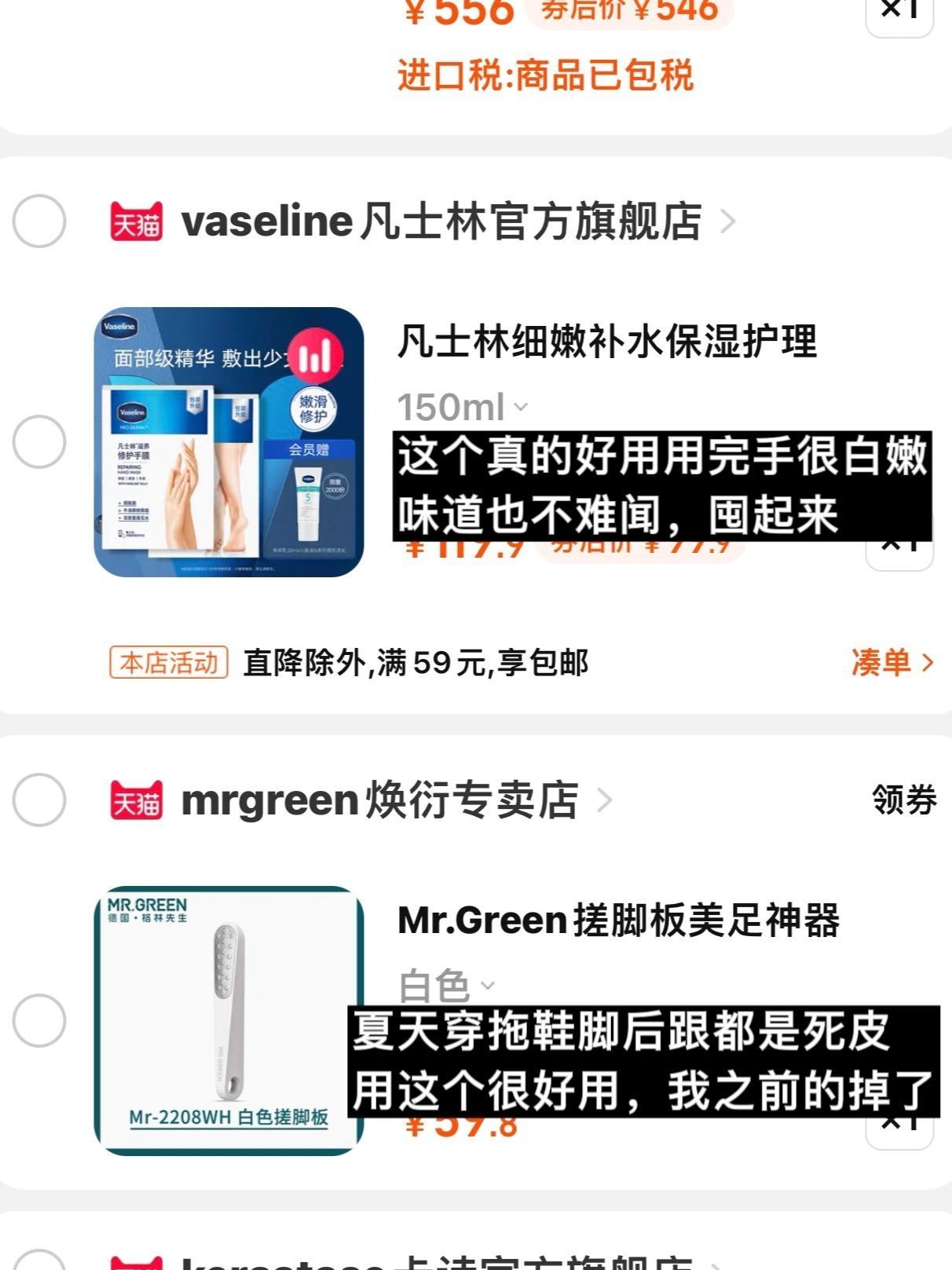Open the vaseline凡士林官方旗舰店 store page
This screenshot has height=1270, width=952.
tap(440, 221)
